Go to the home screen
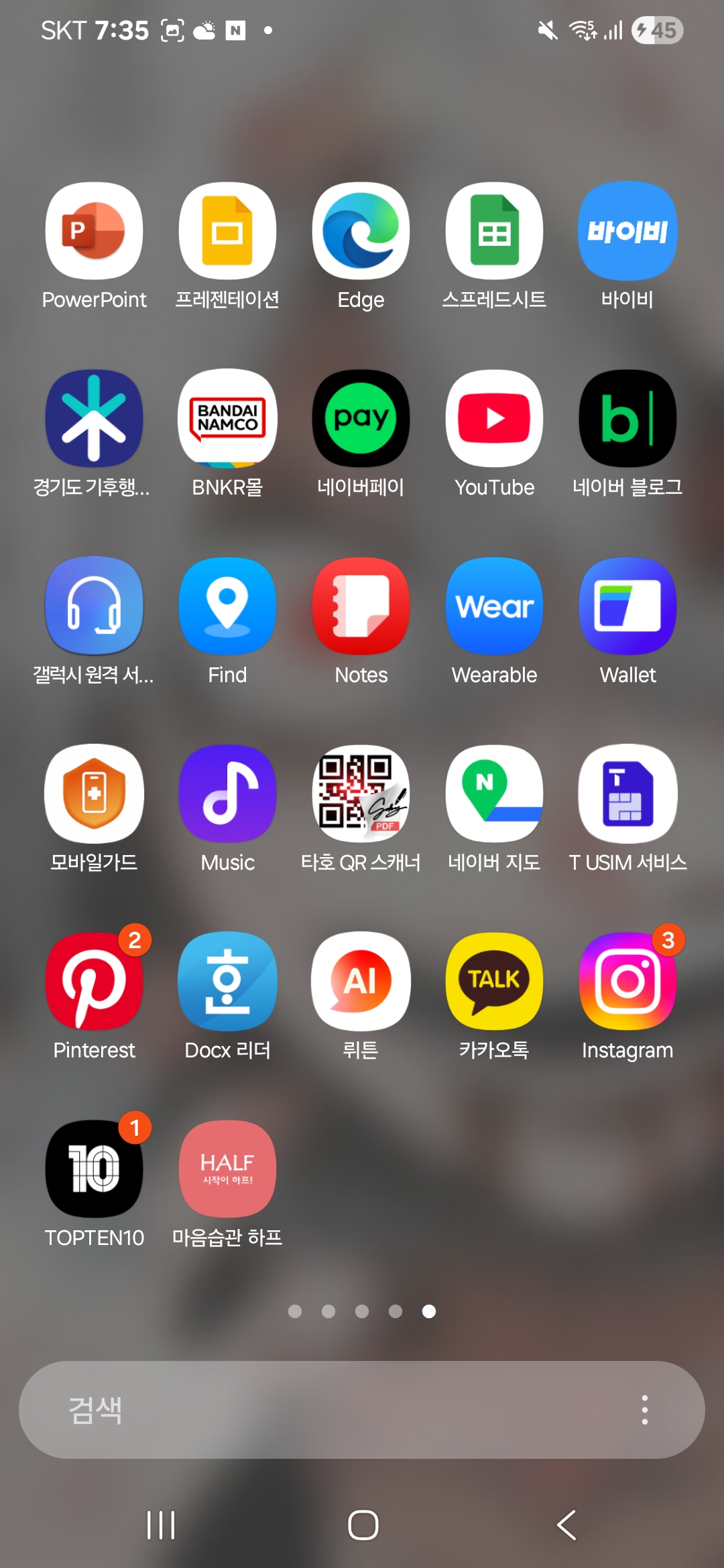Screen dimensions: 724x1568 point(363,1525)
